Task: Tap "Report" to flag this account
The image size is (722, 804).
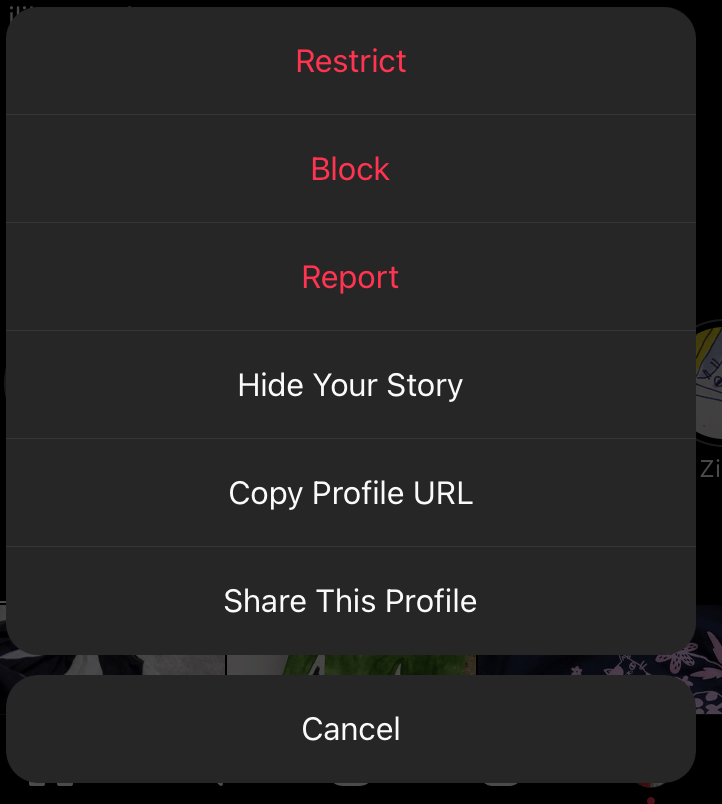Action: point(350,277)
